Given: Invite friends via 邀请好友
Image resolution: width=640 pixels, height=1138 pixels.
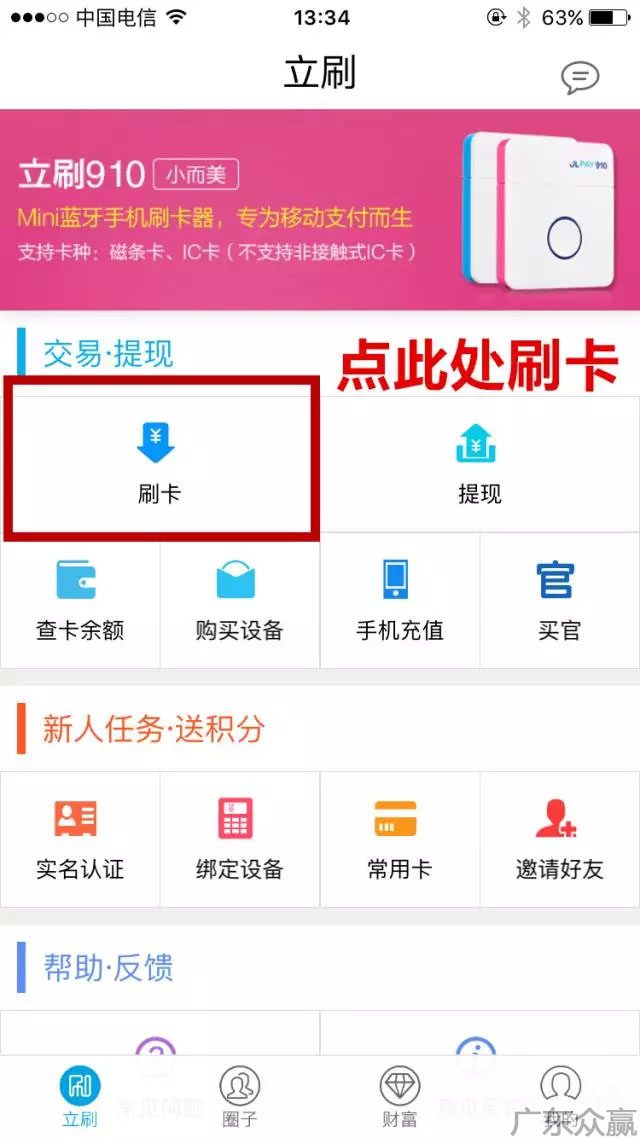Looking at the screenshot, I should [559, 838].
